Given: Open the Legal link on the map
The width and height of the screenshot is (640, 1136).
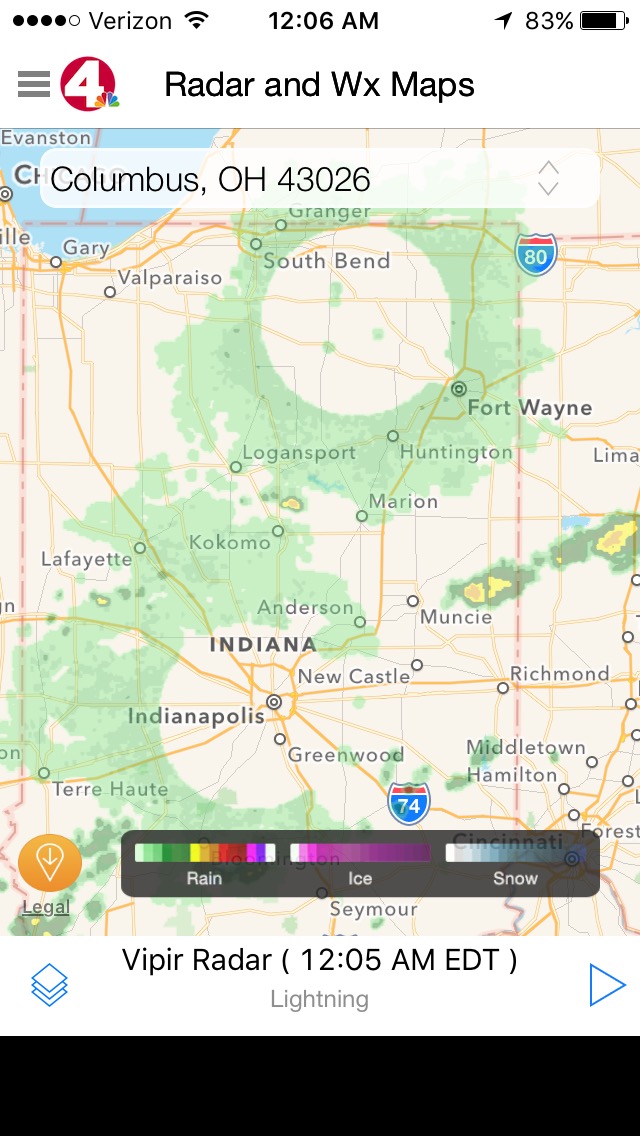Looking at the screenshot, I should (46, 907).
